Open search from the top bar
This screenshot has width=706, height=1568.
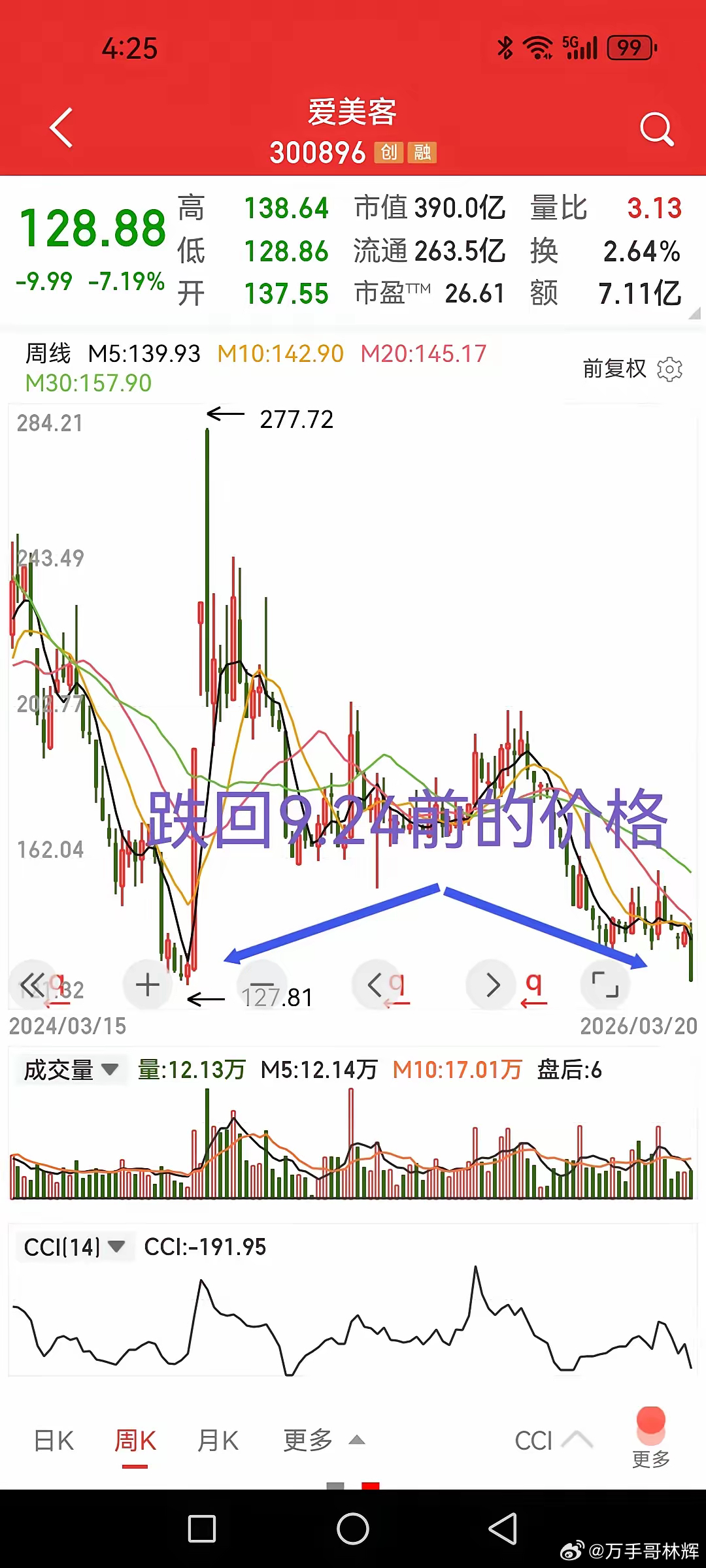tap(657, 128)
